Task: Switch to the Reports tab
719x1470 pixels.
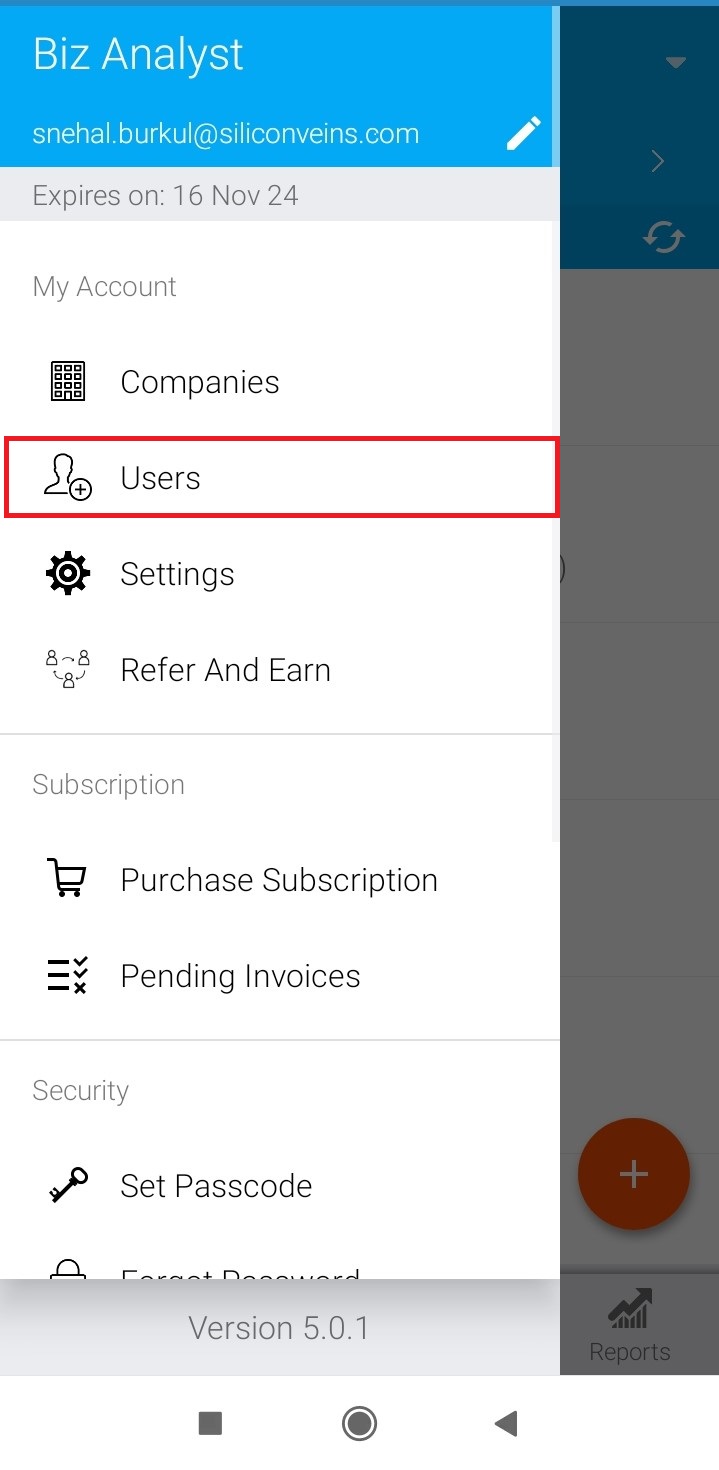Action: (x=630, y=1326)
